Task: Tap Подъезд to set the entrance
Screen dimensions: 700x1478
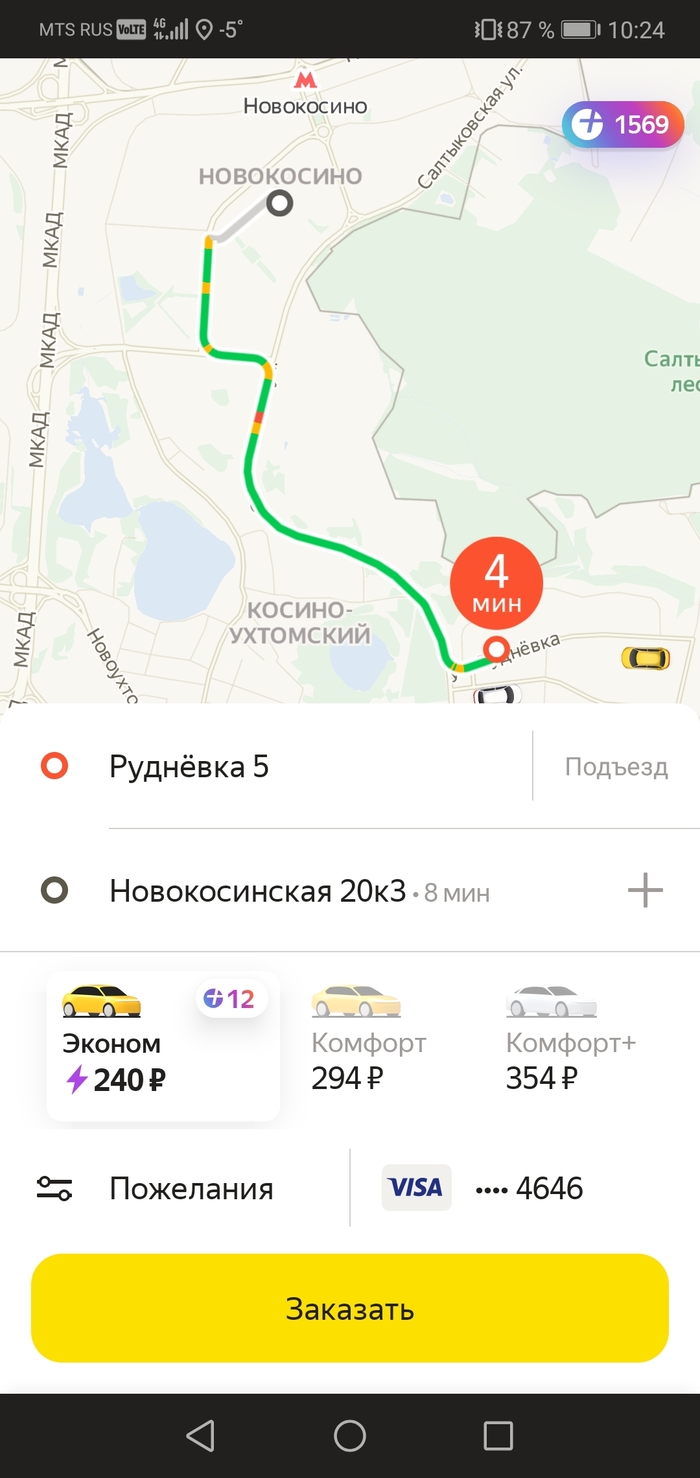Action: 616,767
